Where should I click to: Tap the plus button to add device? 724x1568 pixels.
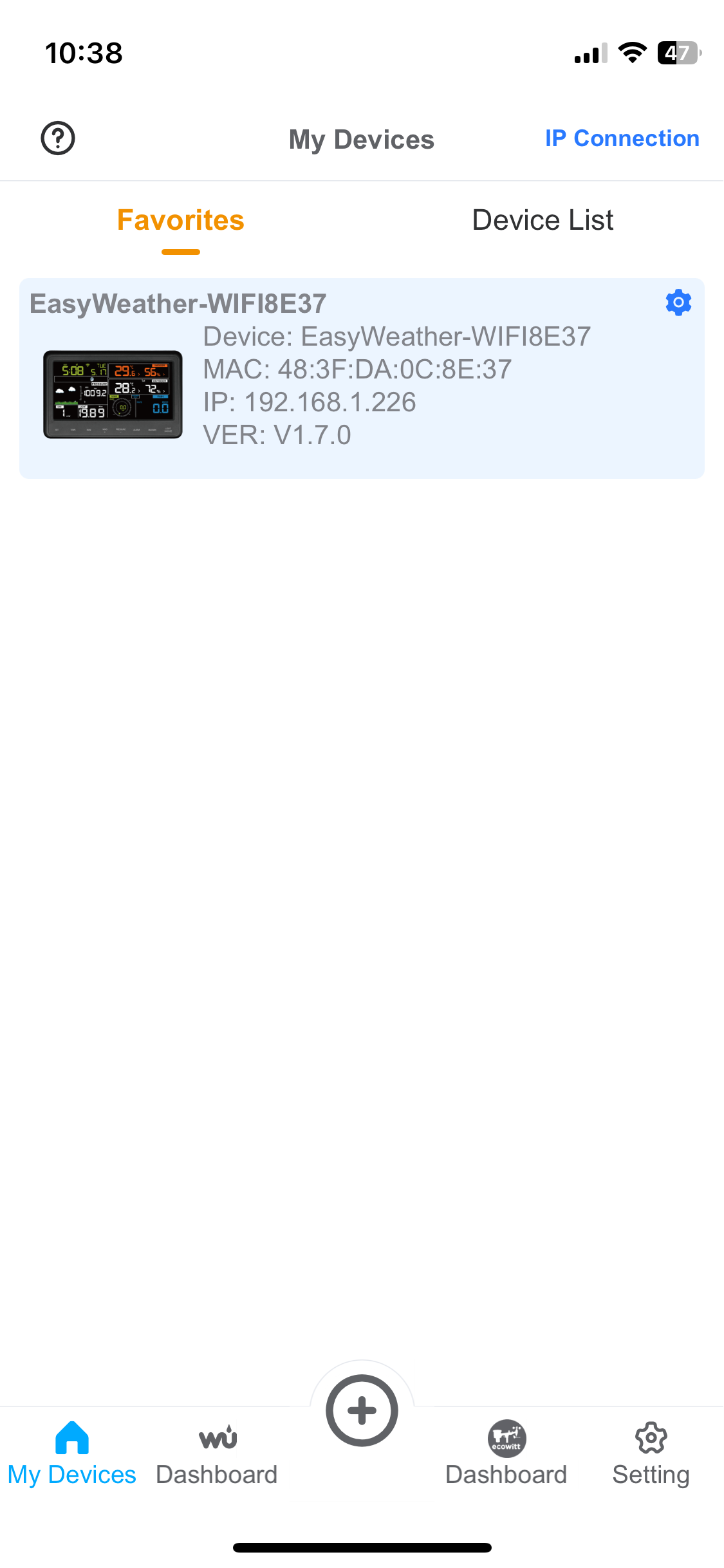(x=362, y=1410)
